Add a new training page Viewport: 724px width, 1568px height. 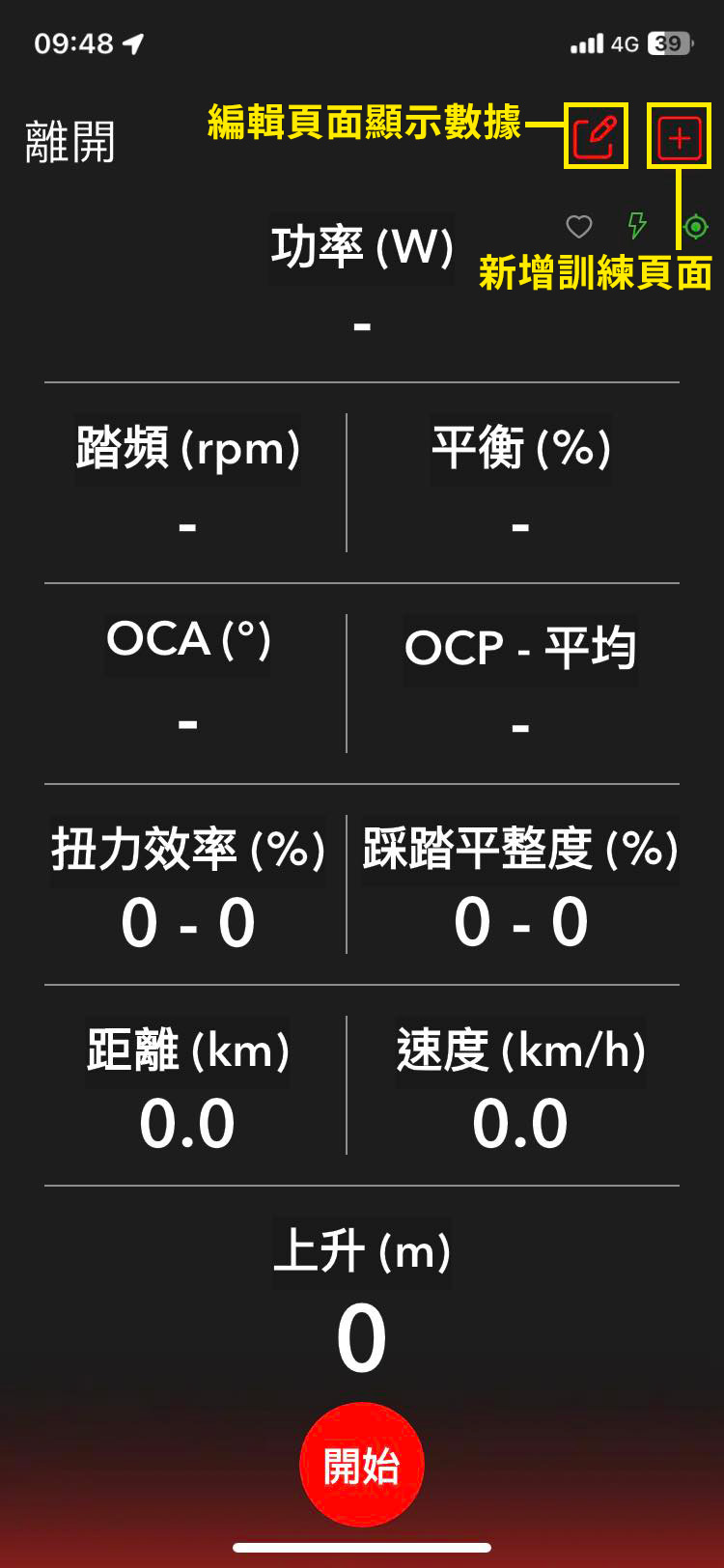click(x=679, y=137)
